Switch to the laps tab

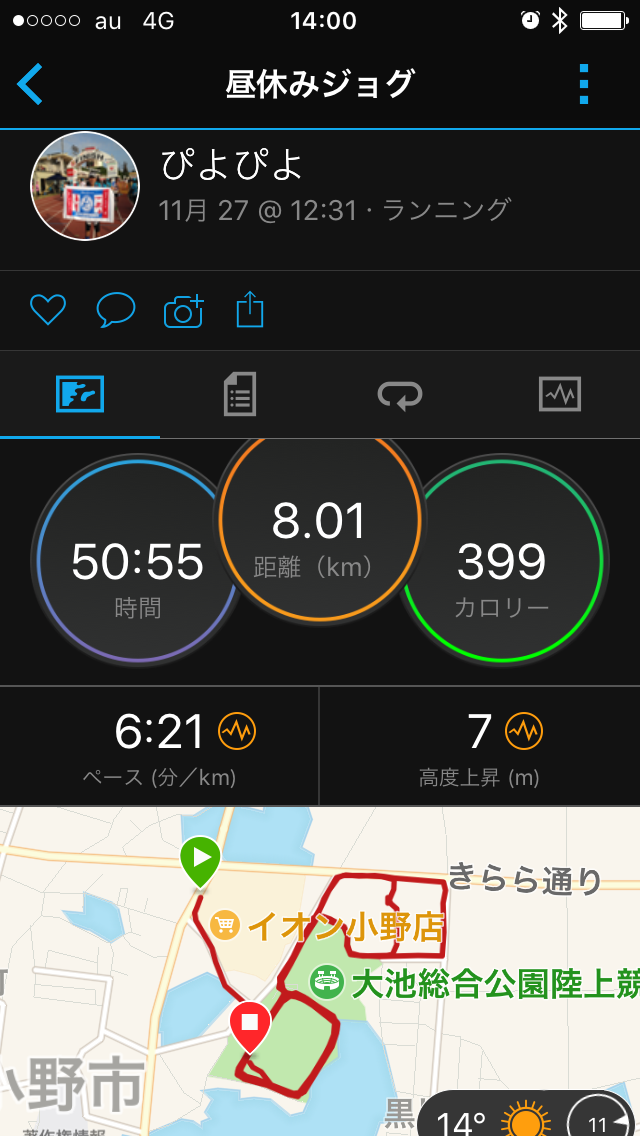coord(400,395)
